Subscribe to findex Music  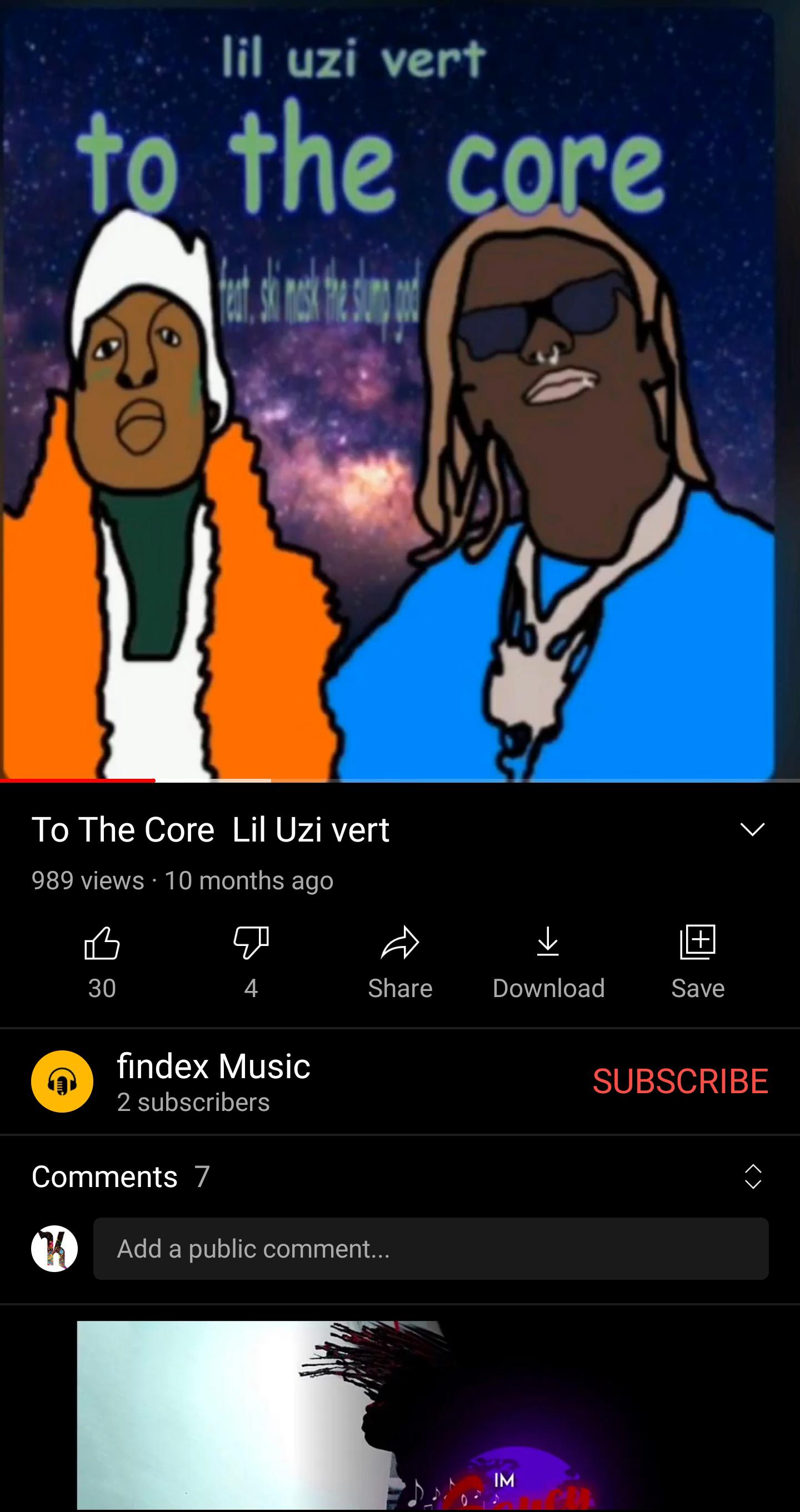[x=680, y=1081]
